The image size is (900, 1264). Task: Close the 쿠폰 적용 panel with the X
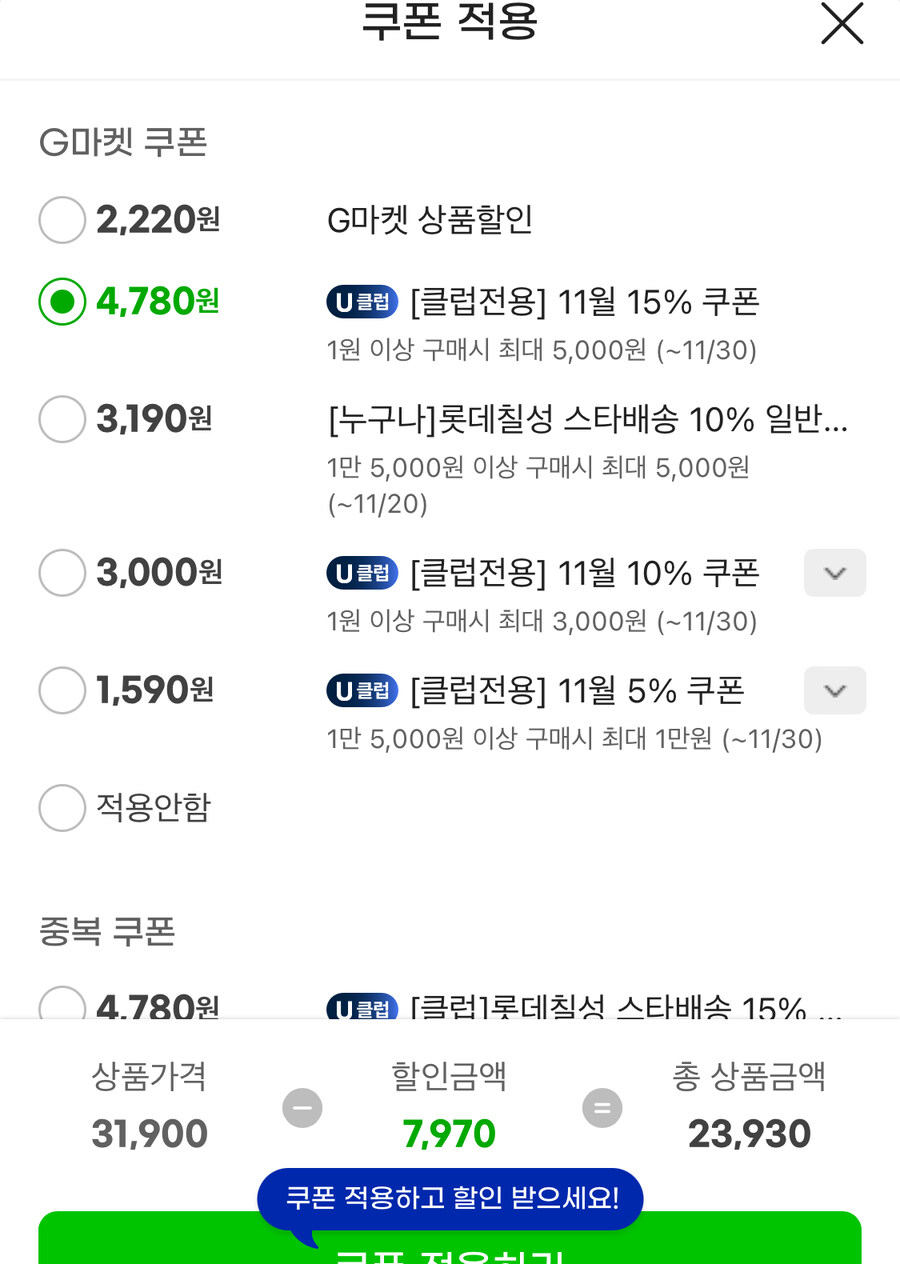(841, 26)
